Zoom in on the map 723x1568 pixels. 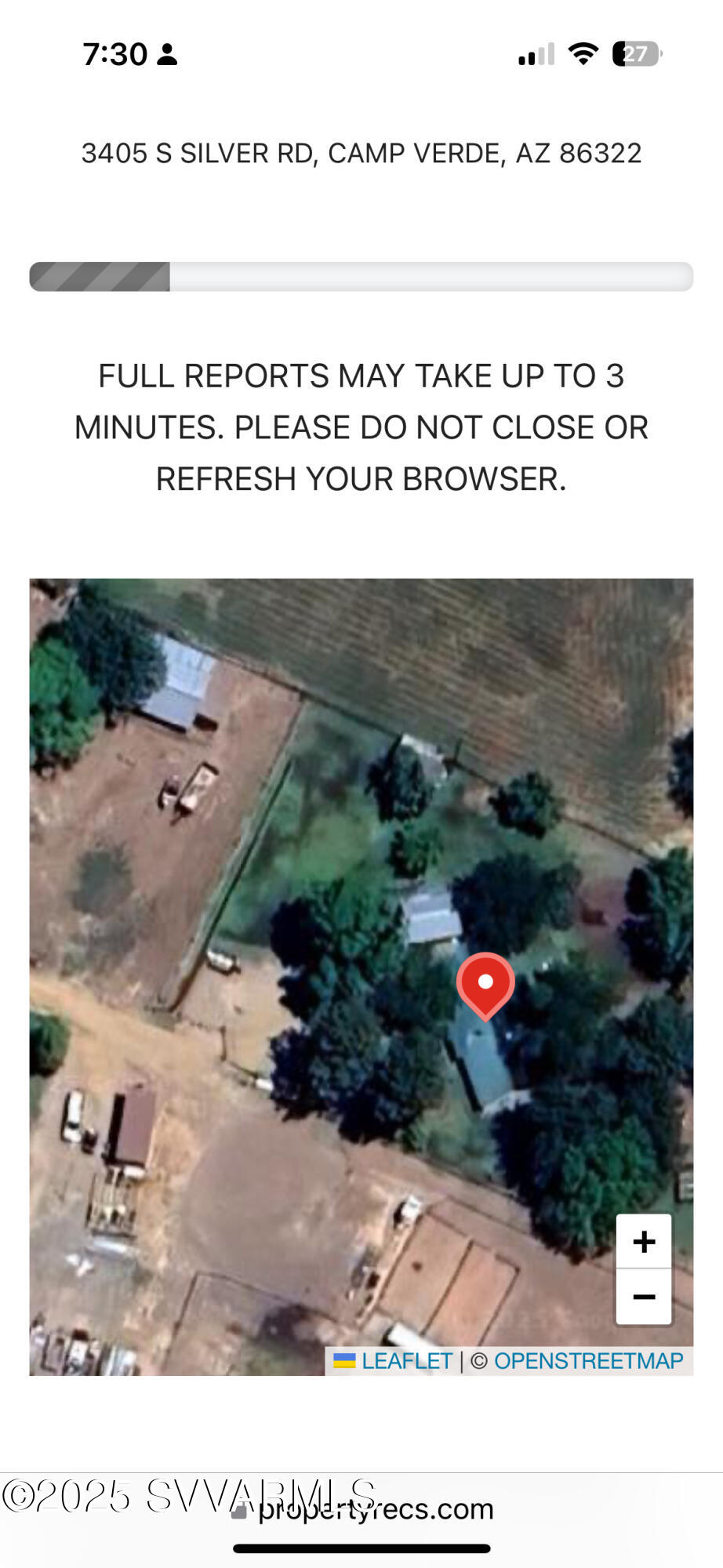coord(643,1241)
